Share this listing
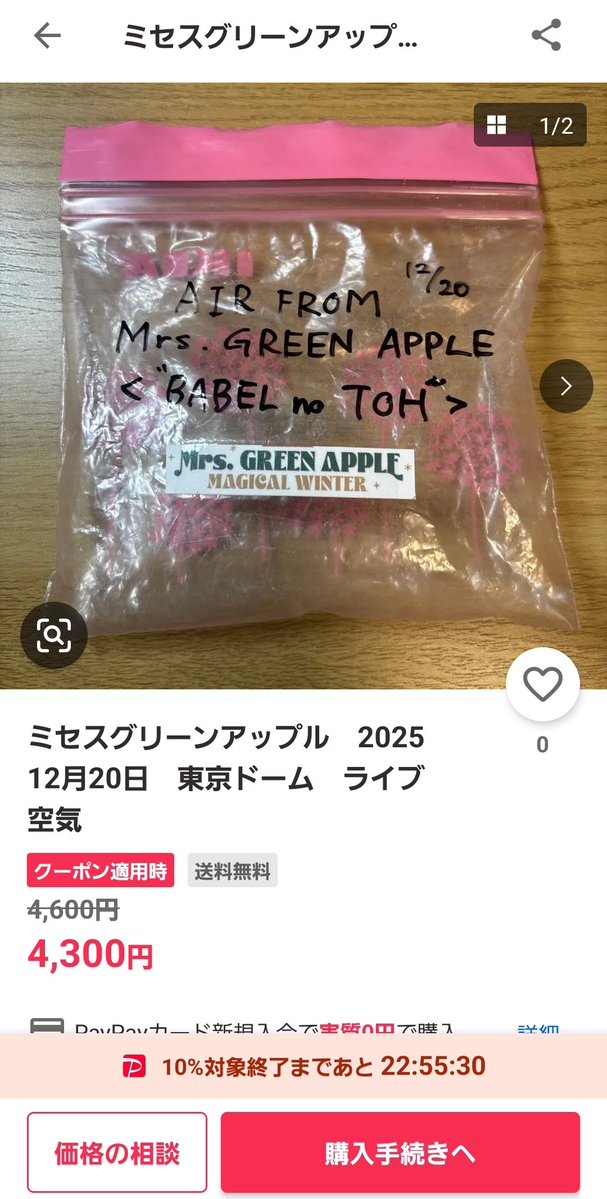 pyautogui.click(x=546, y=37)
